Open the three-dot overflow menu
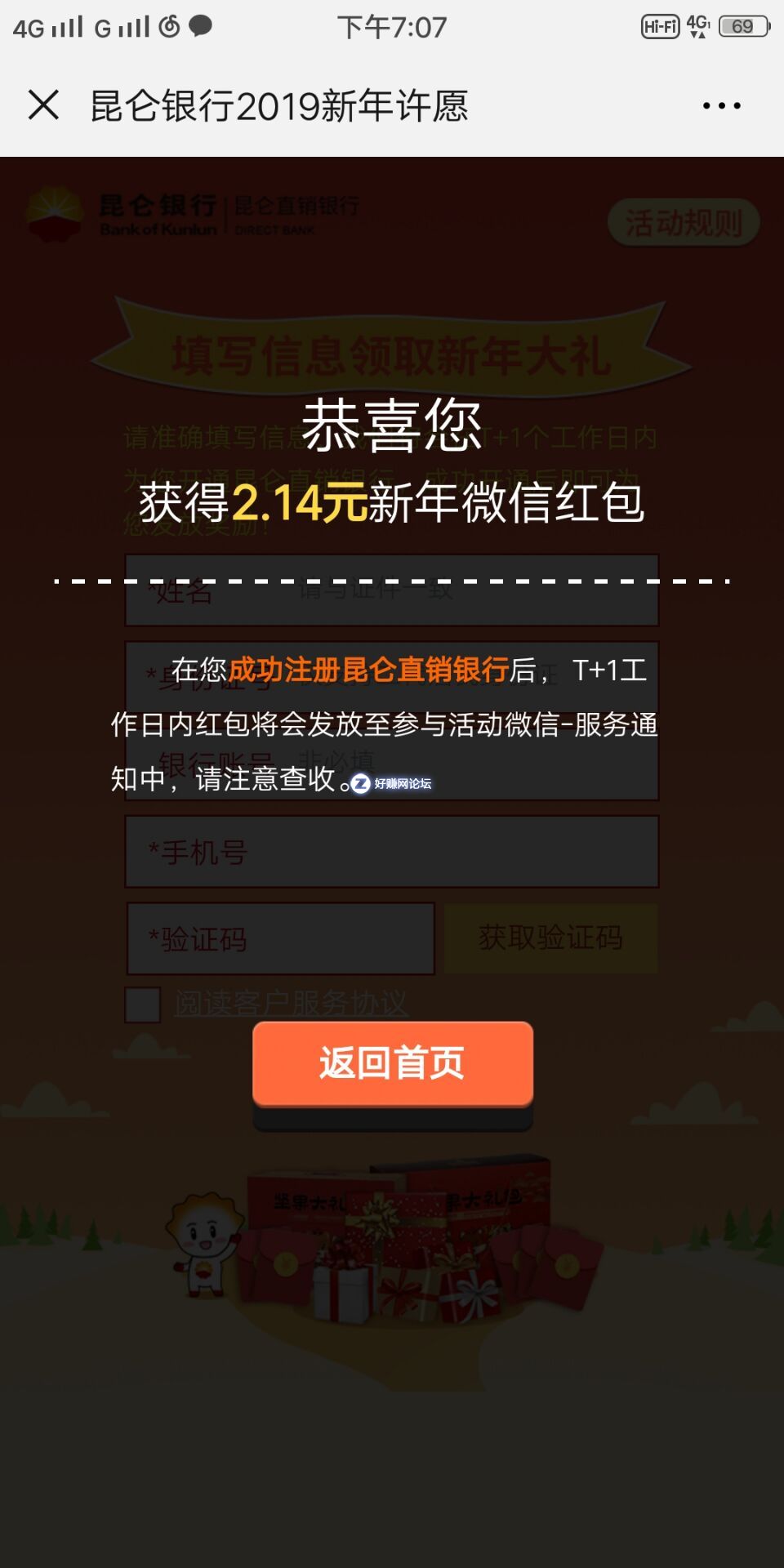 pyautogui.click(x=722, y=105)
